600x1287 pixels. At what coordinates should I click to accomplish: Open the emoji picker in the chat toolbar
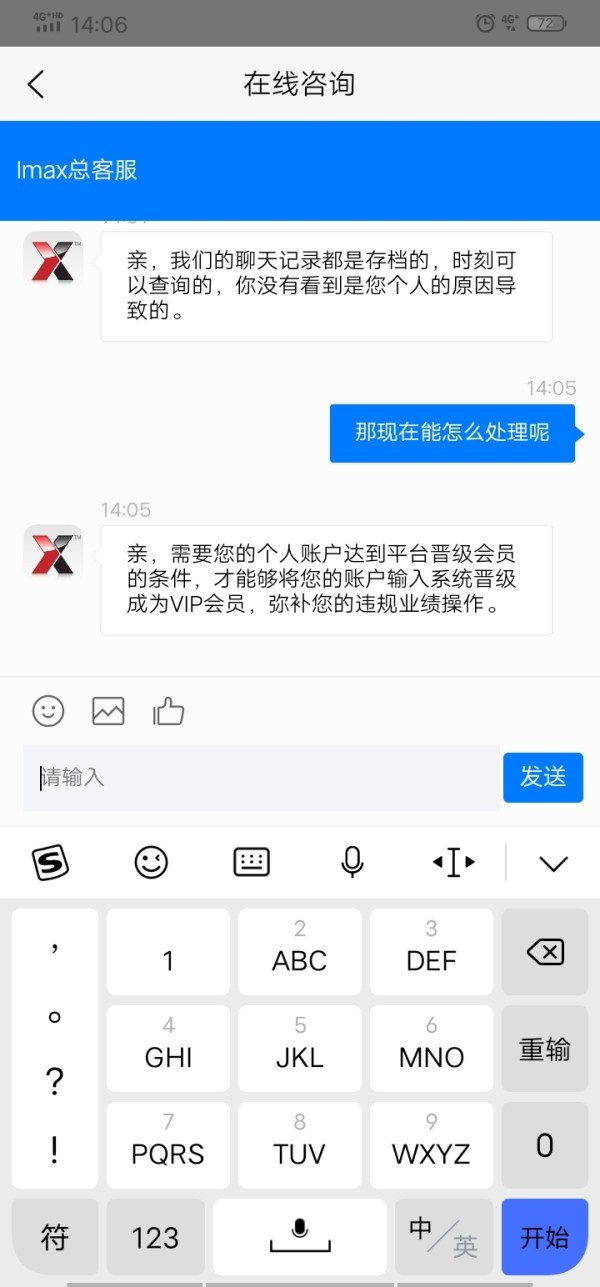tap(48, 711)
